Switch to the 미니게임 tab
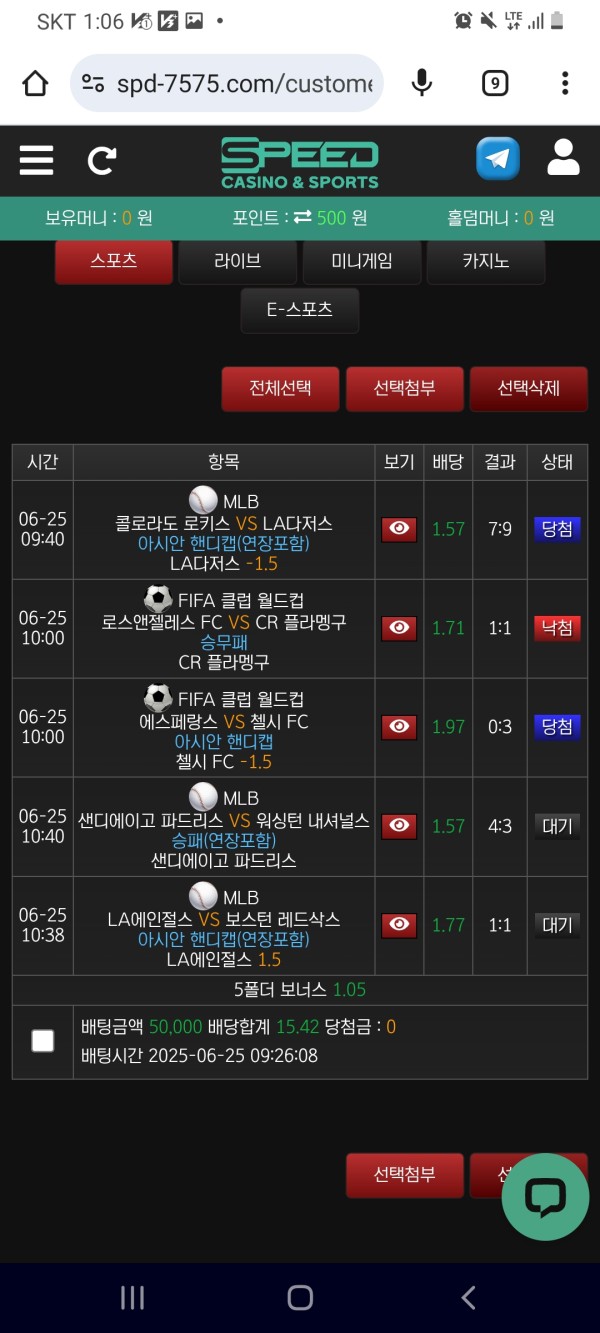The image size is (600, 1333). tap(362, 261)
